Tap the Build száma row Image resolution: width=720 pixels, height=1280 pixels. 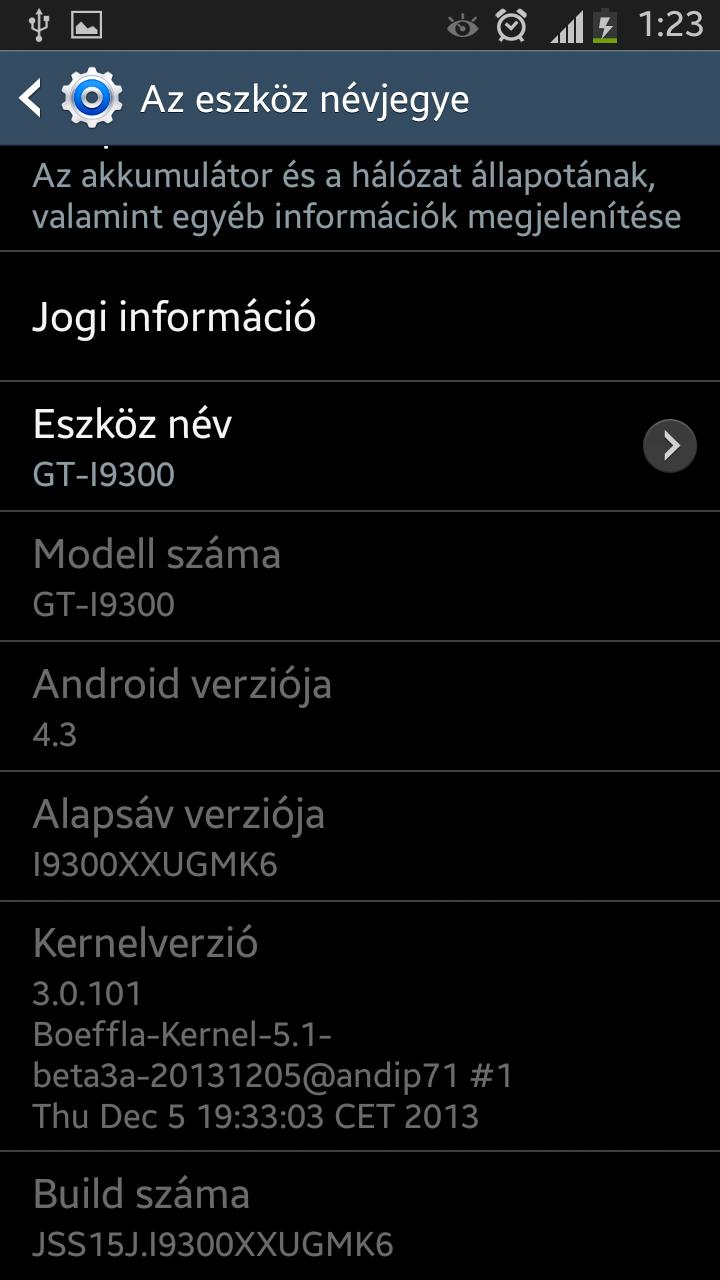click(x=360, y=1216)
